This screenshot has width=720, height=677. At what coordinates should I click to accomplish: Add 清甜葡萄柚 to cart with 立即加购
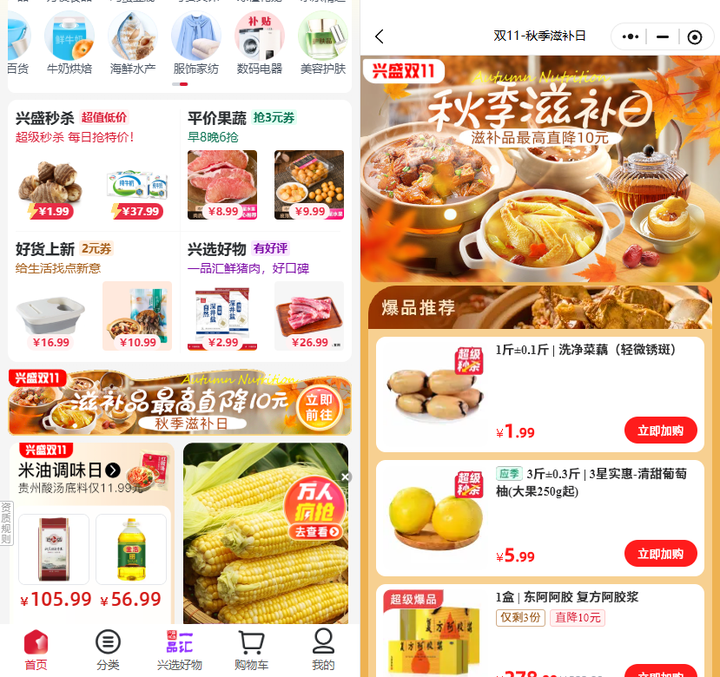coord(660,553)
